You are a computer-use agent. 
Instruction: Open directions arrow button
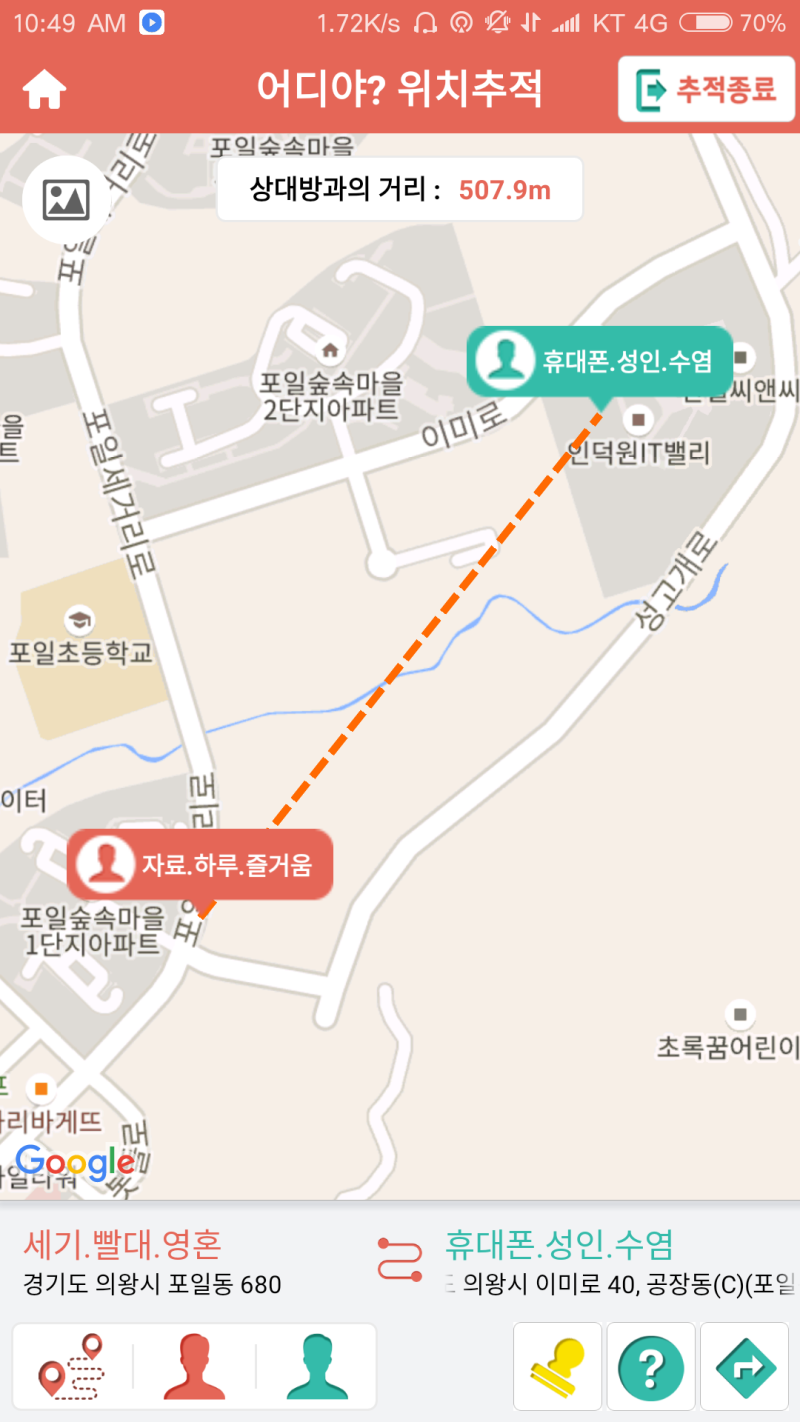point(745,1366)
